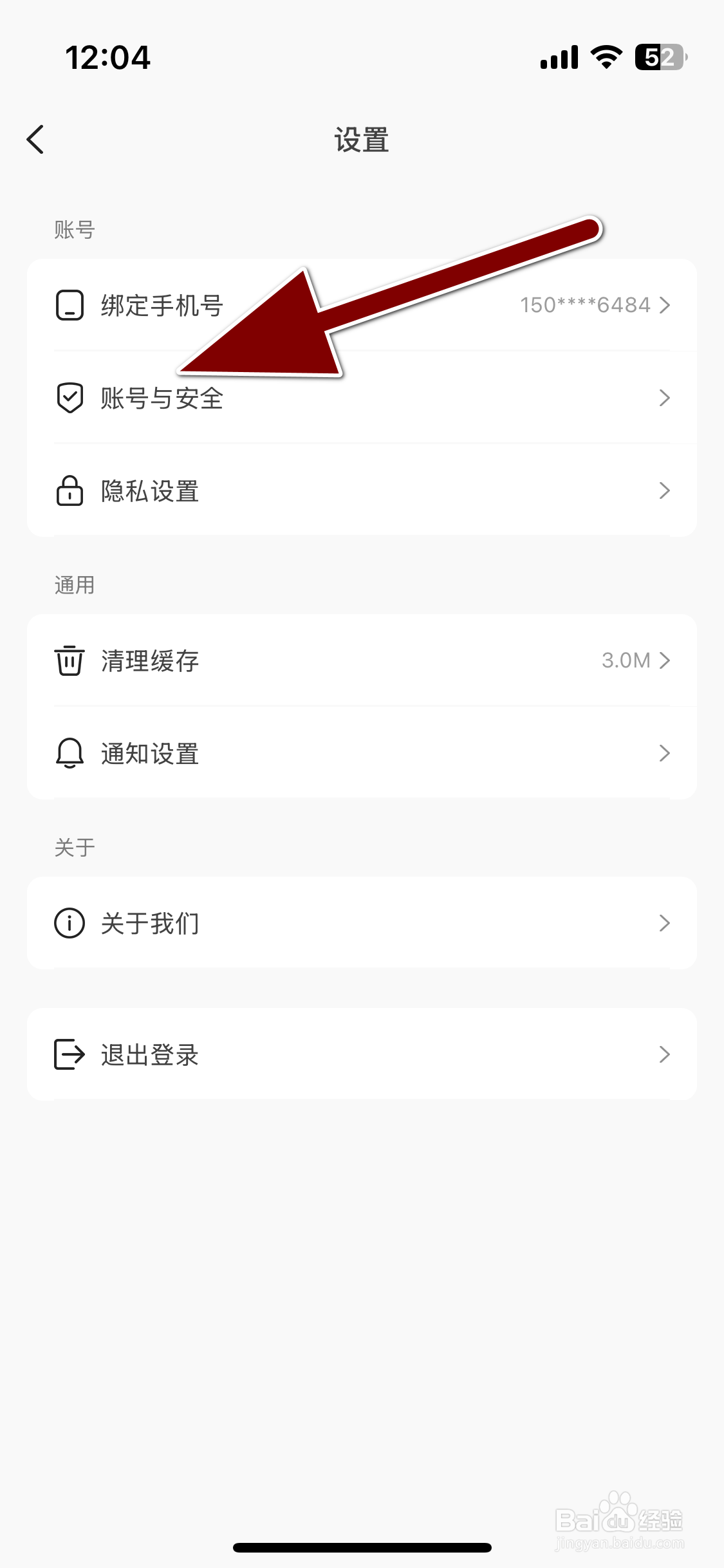
Task: Open 通知设置 notification settings
Action: click(360, 753)
